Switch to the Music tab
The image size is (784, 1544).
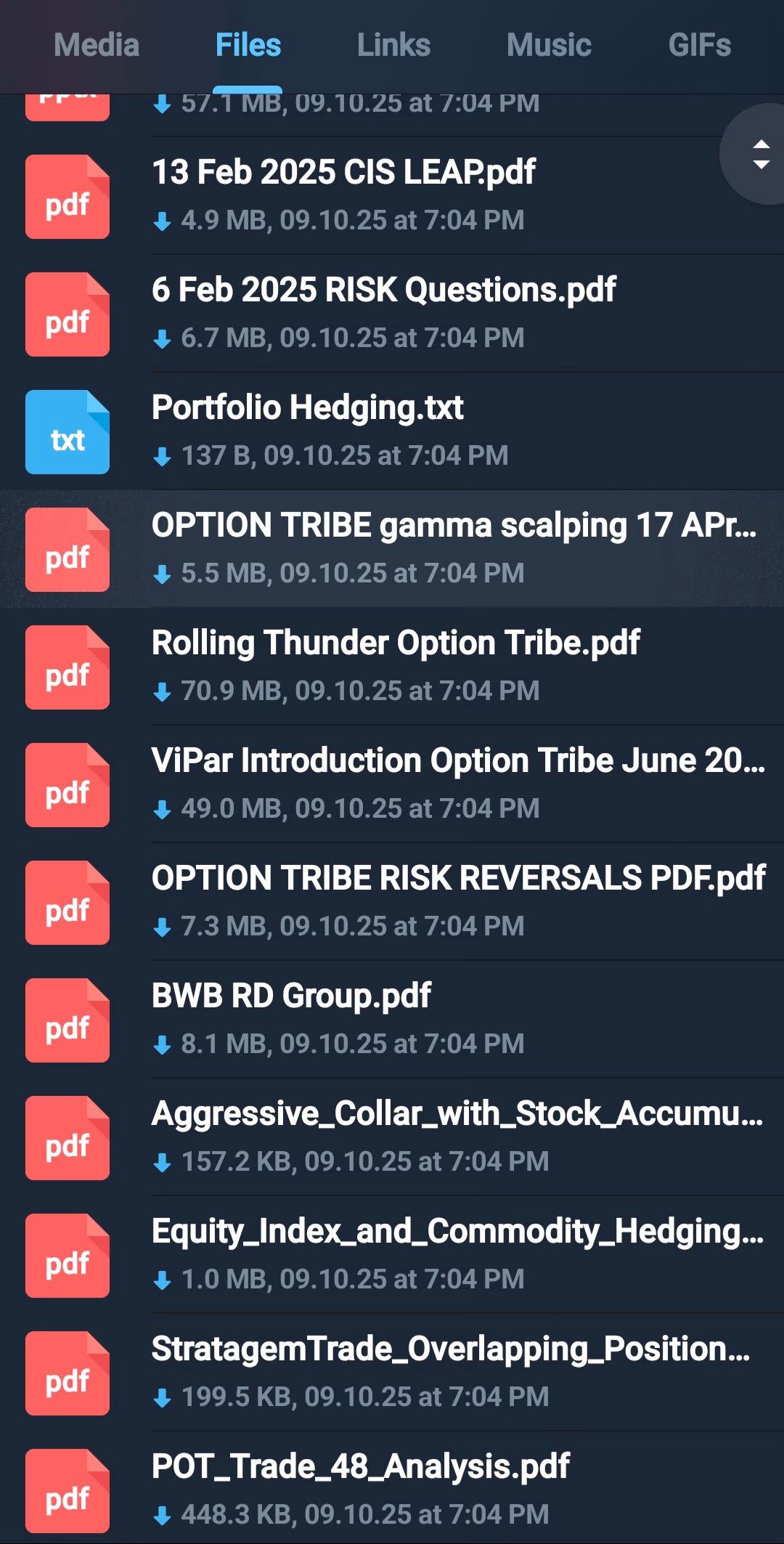coord(549,45)
